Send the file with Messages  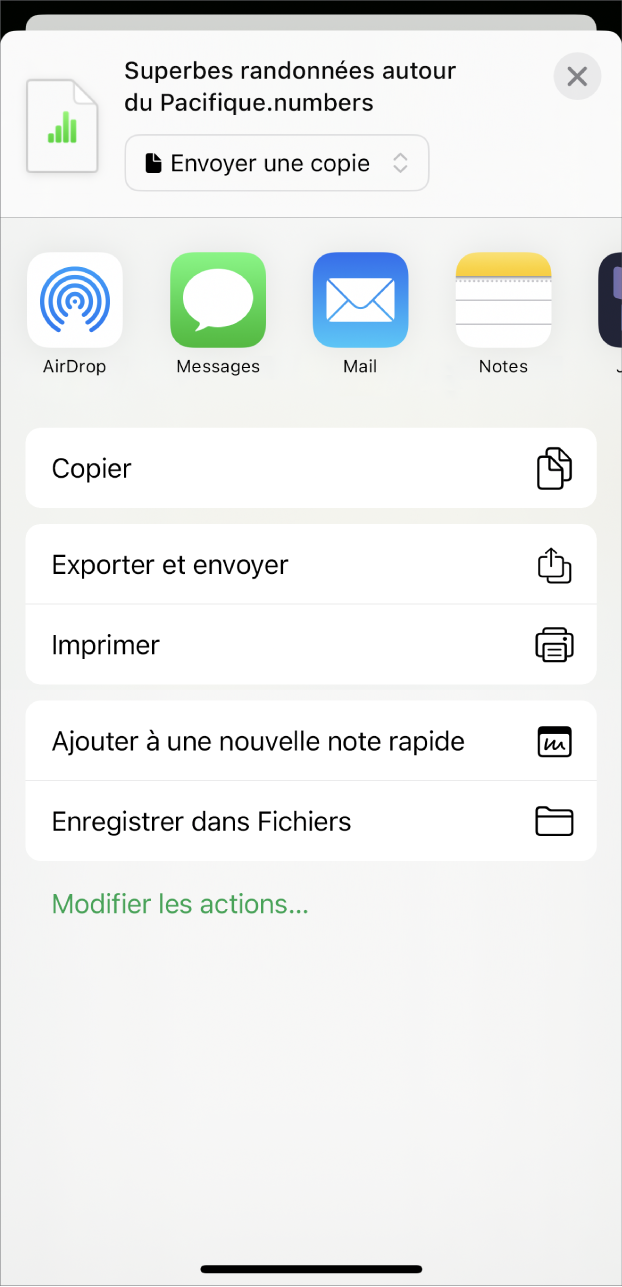pyautogui.click(x=218, y=300)
